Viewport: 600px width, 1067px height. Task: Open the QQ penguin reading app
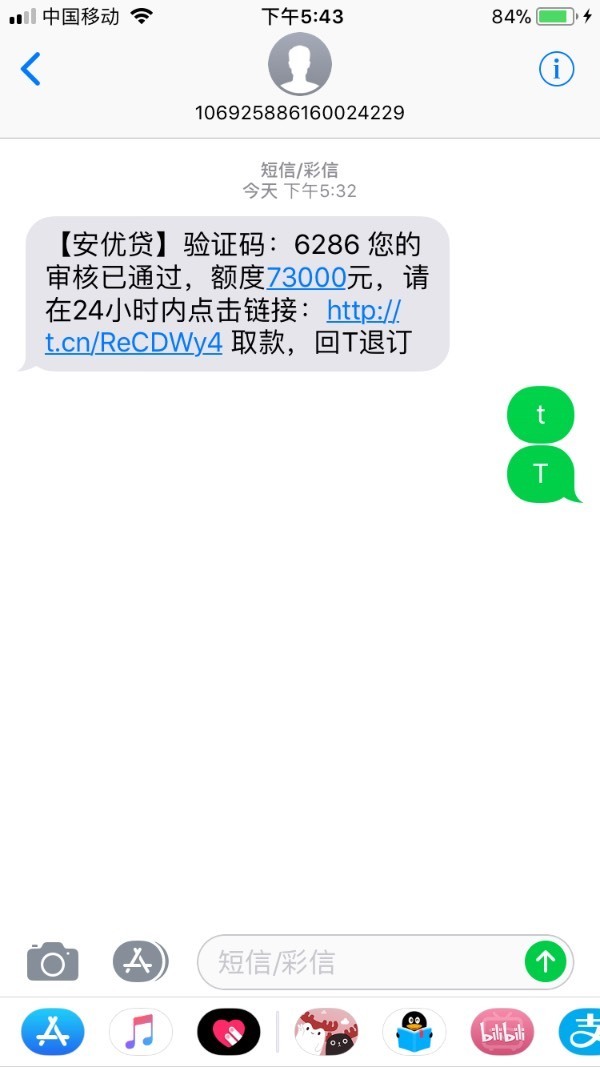click(x=414, y=1032)
